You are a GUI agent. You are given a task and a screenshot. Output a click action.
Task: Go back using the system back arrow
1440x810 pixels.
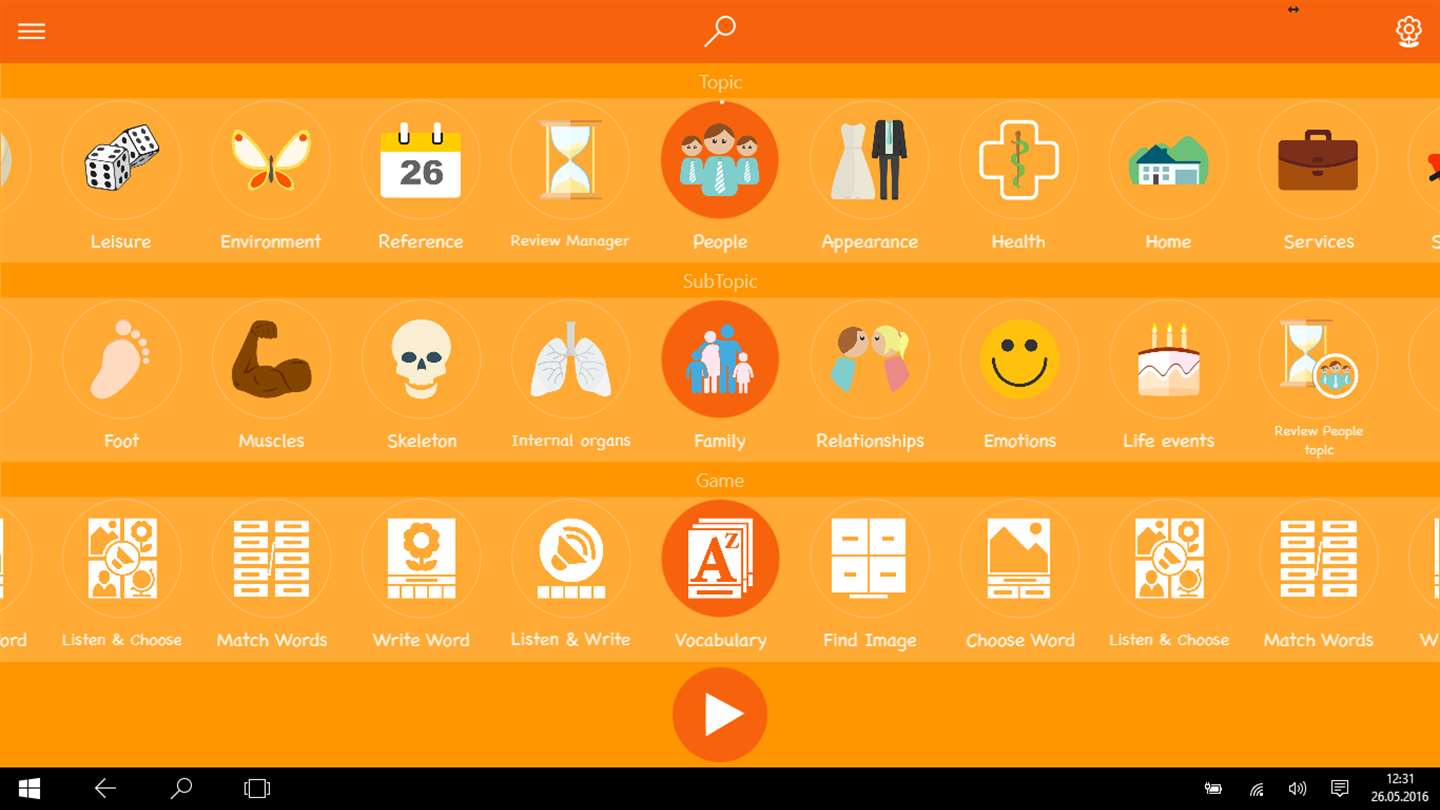[105, 789]
